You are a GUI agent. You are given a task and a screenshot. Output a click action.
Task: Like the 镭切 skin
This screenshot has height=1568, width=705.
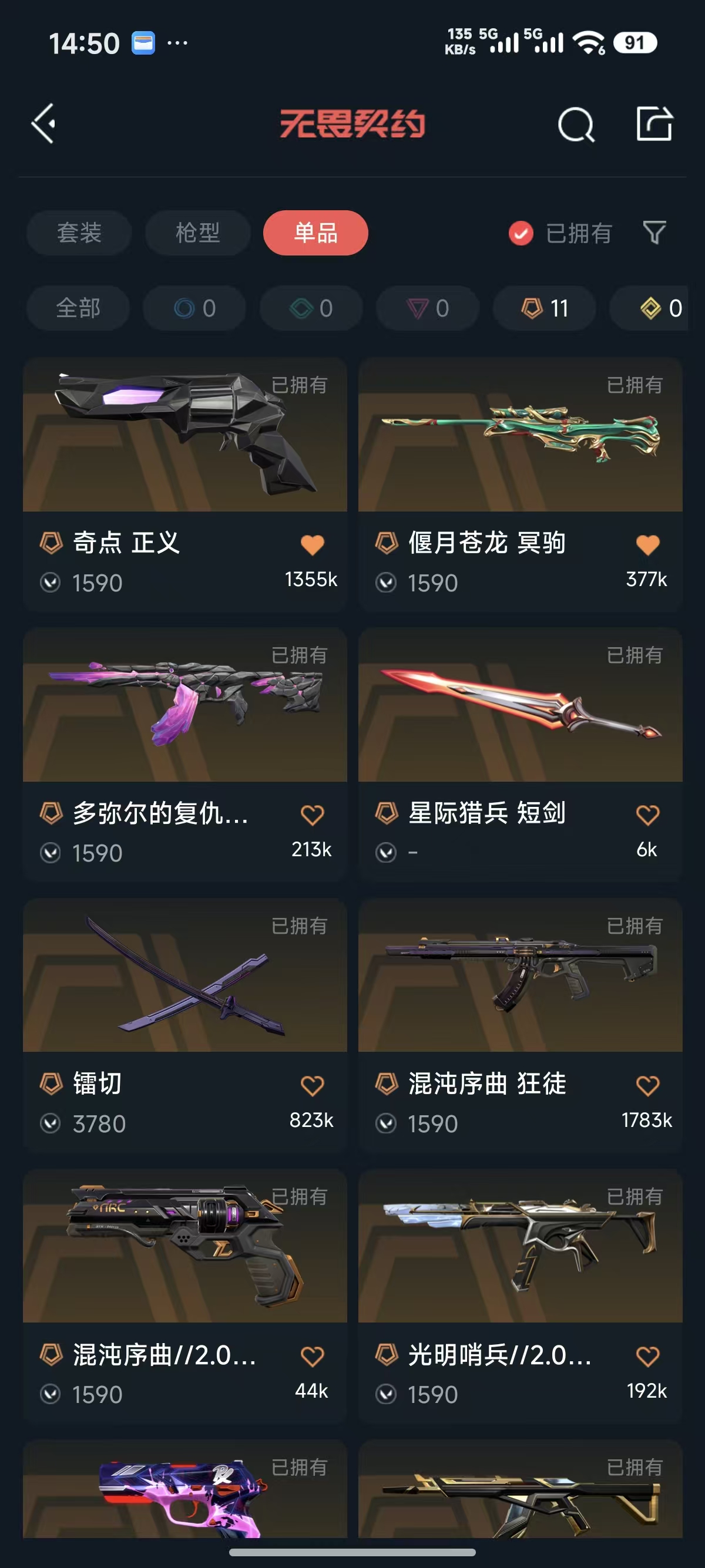click(313, 1085)
